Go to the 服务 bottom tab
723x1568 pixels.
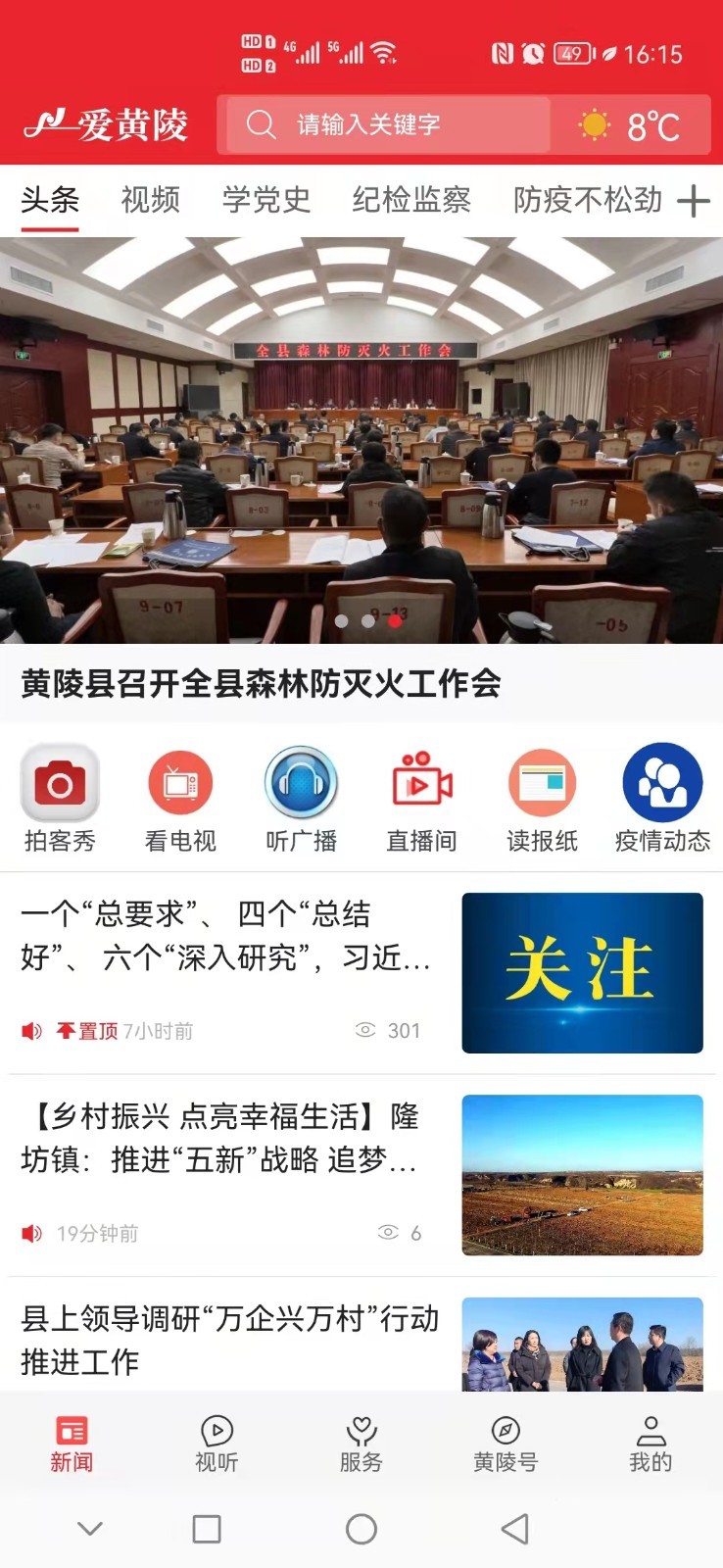pyautogui.click(x=361, y=1444)
